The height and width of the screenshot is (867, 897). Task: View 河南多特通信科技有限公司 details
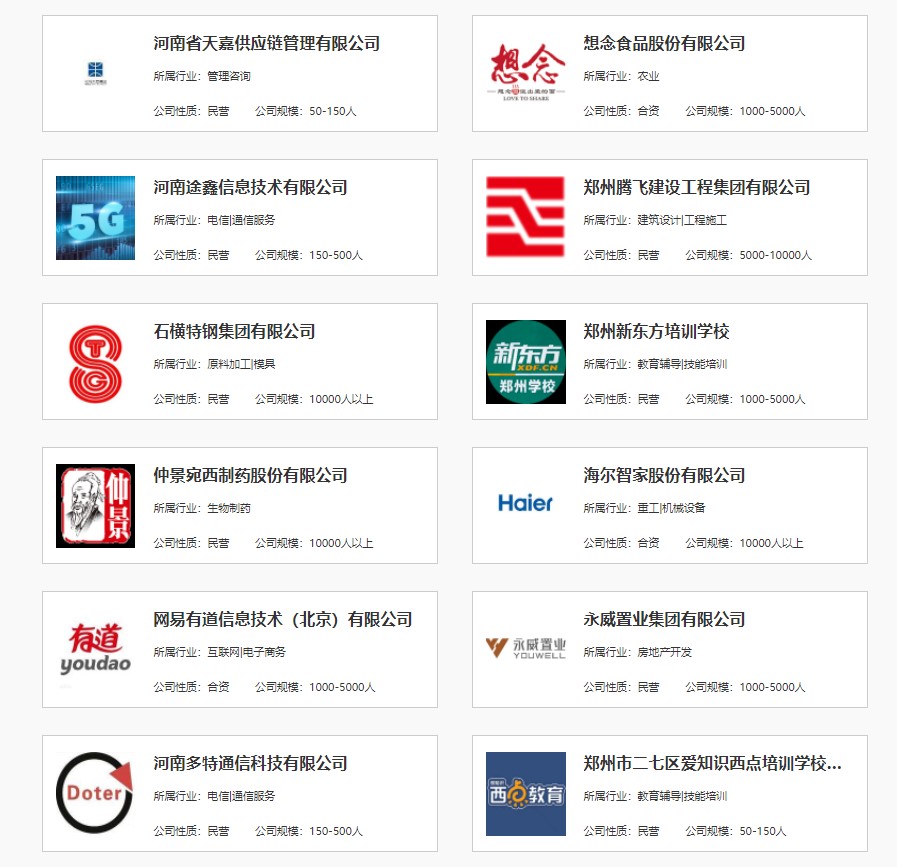coord(250,764)
